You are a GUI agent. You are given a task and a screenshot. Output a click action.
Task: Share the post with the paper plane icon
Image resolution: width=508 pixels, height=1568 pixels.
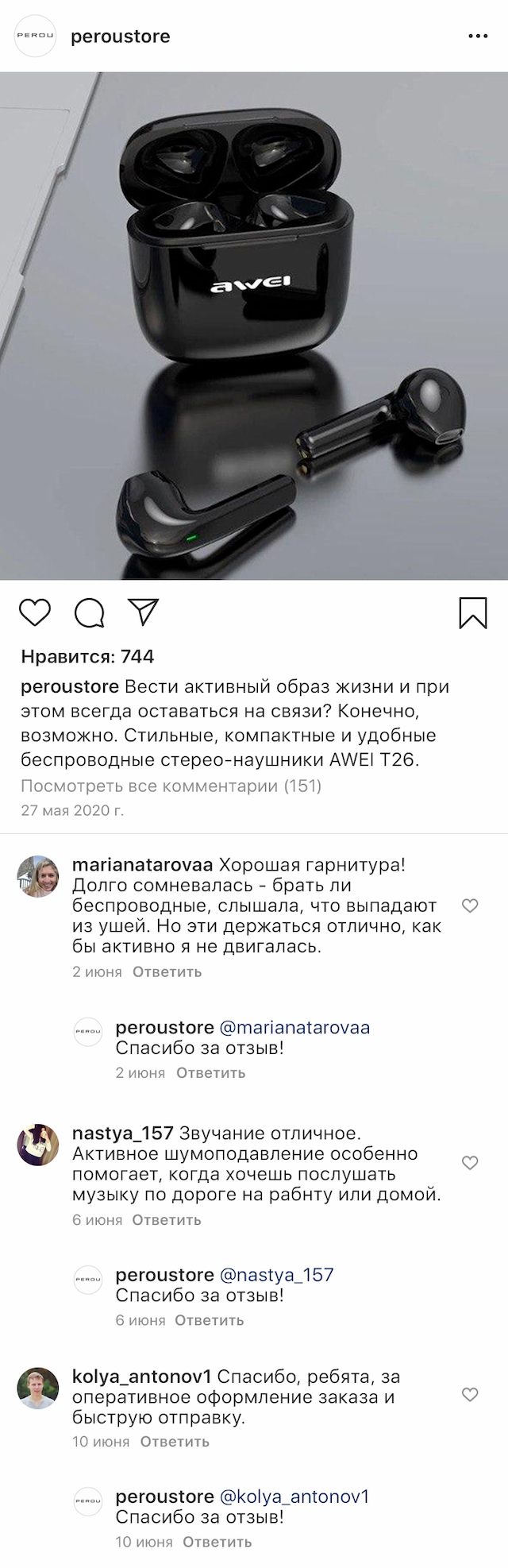pos(144,612)
